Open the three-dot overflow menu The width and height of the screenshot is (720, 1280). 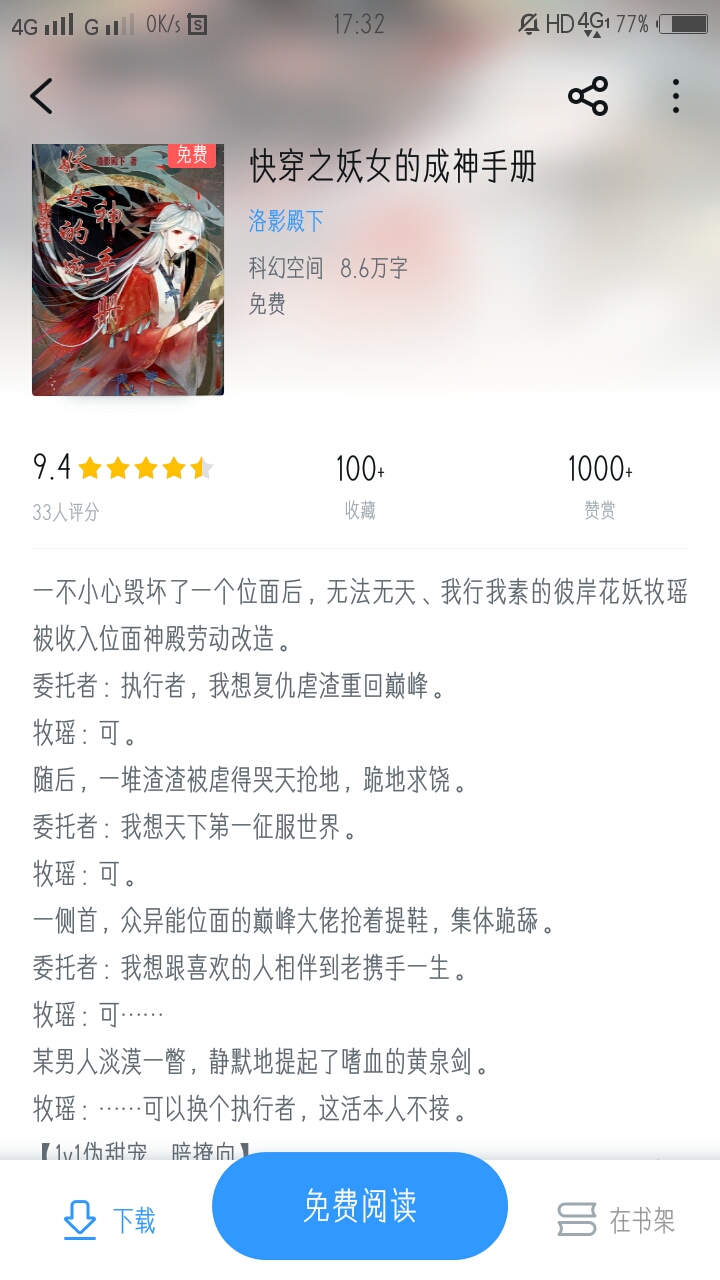point(676,96)
